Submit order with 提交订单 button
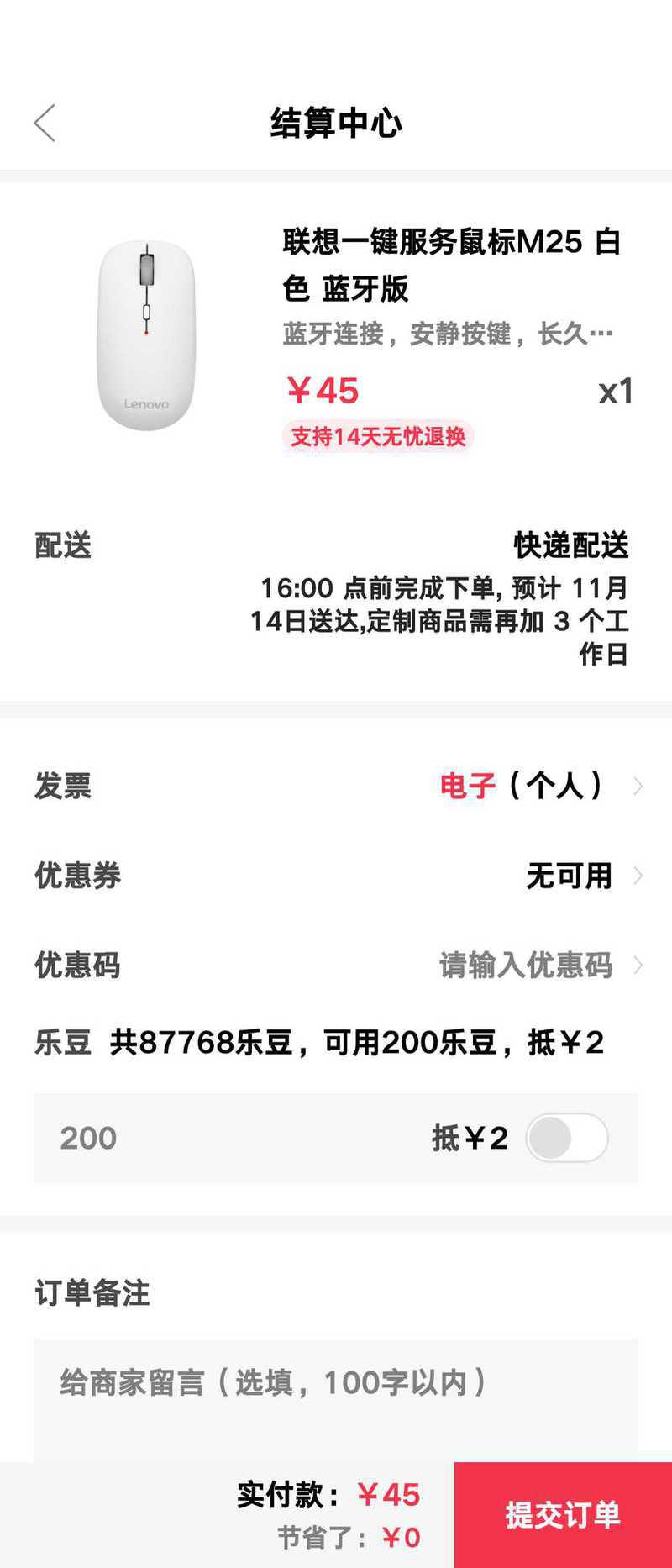This screenshot has height=1568, width=672. (563, 1514)
